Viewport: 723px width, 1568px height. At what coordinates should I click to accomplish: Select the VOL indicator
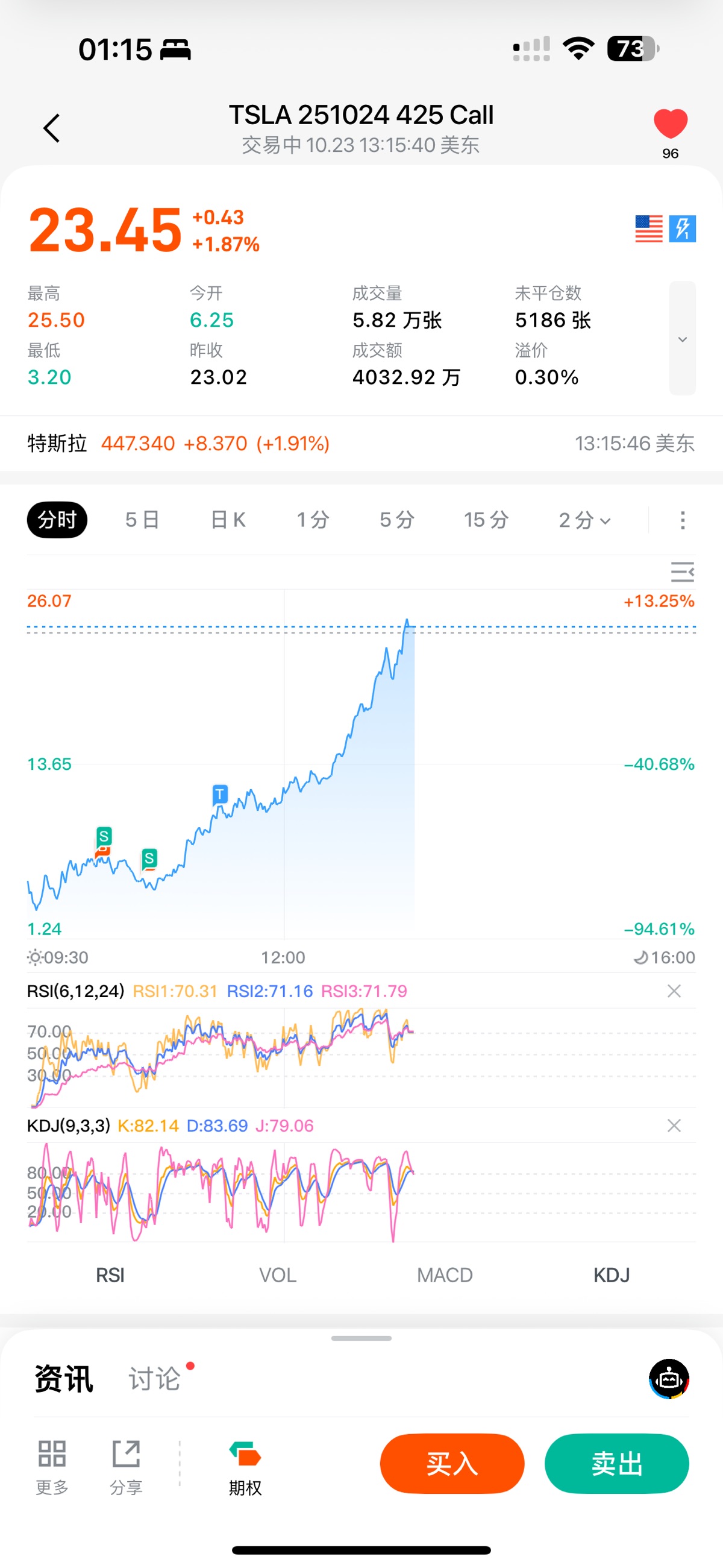tap(278, 1274)
